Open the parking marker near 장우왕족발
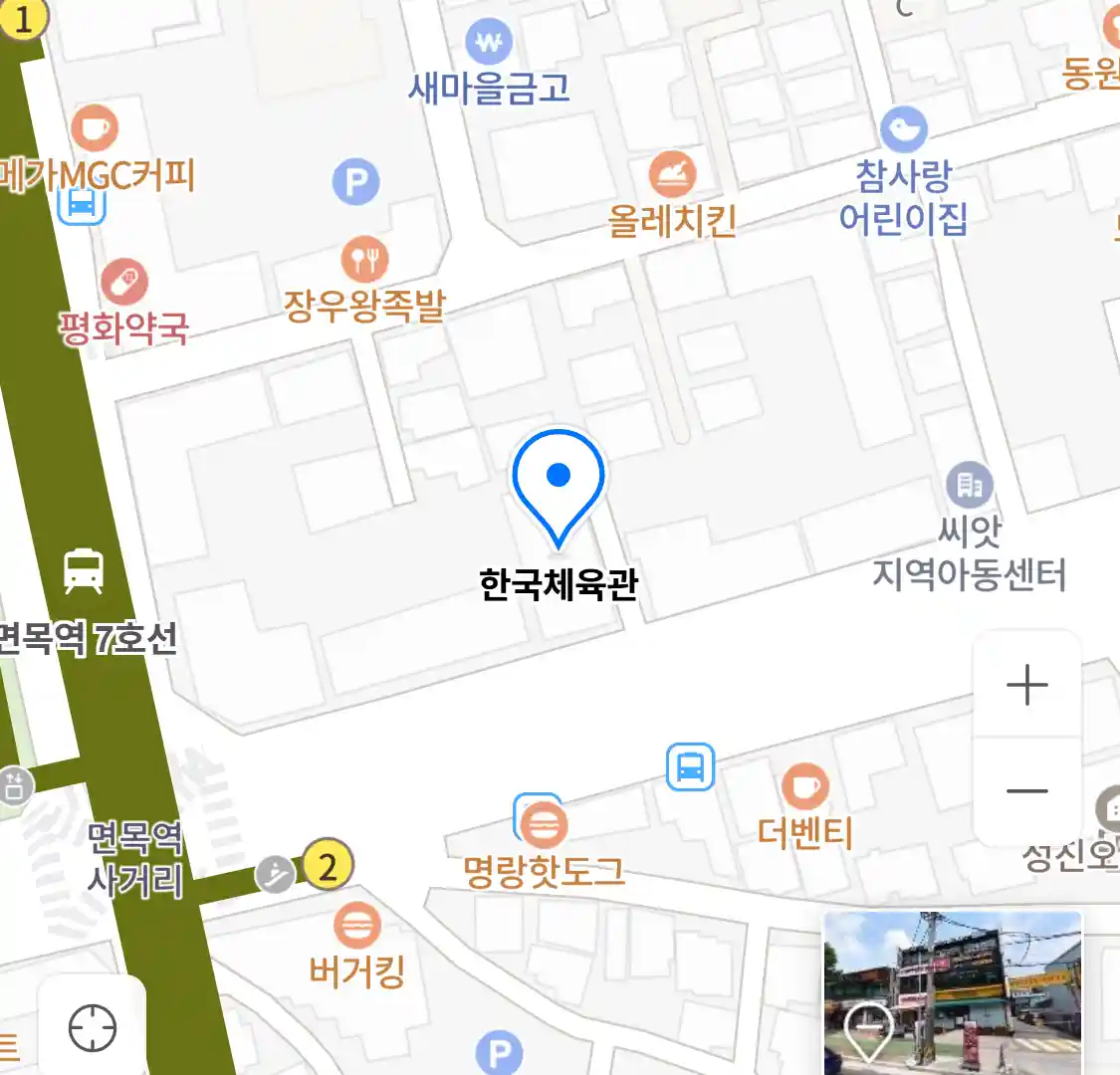The width and height of the screenshot is (1120, 1075). (x=355, y=182)
